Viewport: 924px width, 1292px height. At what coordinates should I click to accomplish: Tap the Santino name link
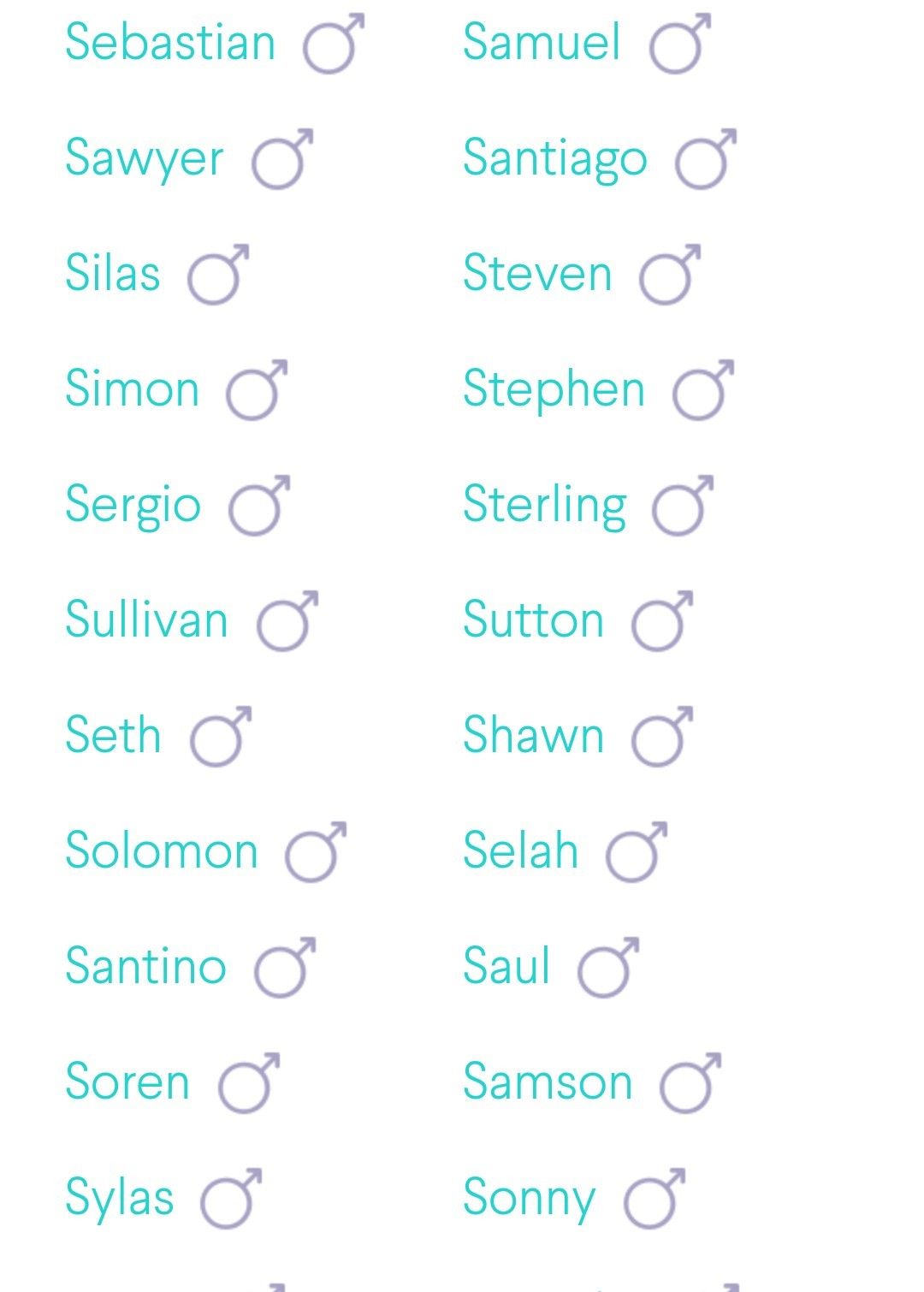(x=146, y=967)
